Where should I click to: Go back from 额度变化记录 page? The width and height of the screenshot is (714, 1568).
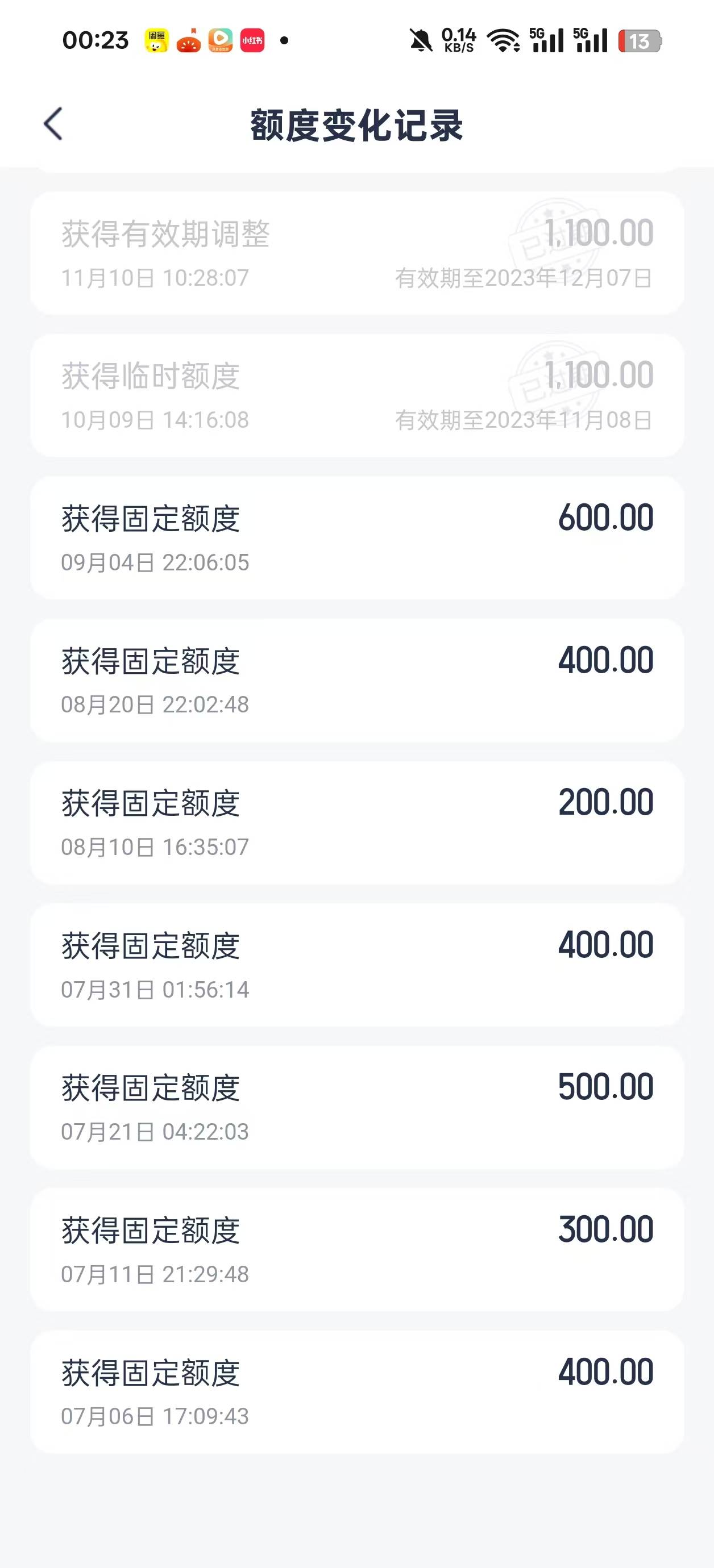[53, 124]
